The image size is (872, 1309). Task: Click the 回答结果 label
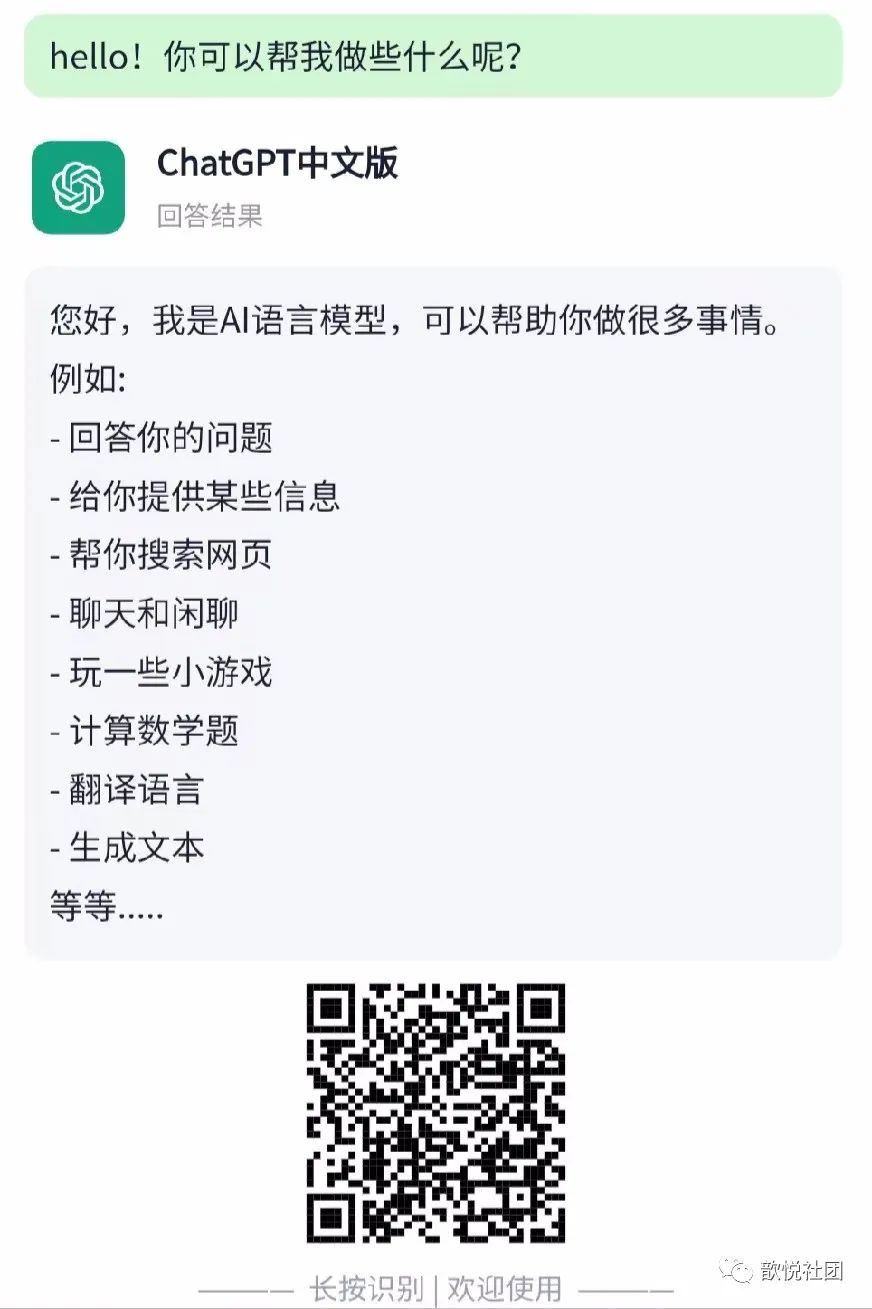210,216
